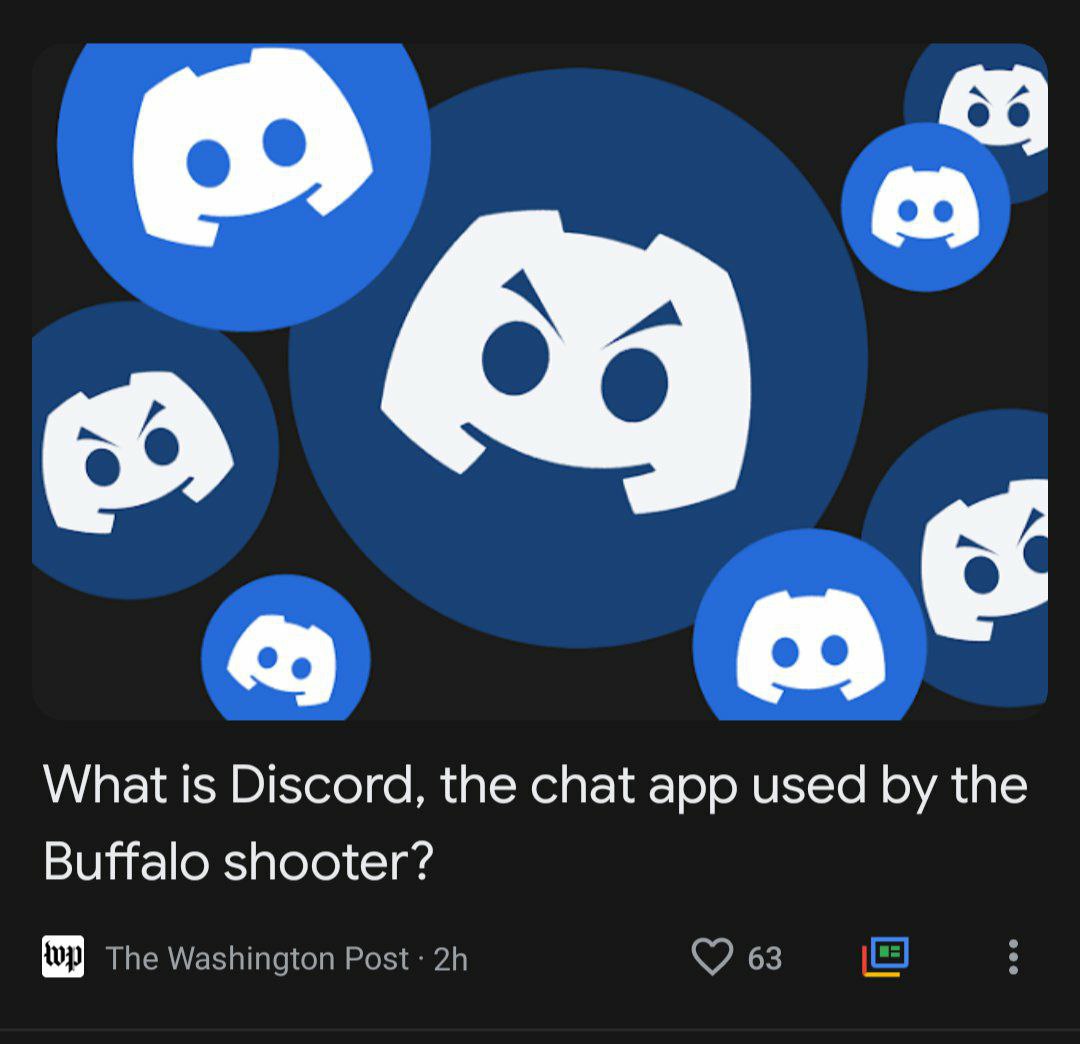Open full coverage of this story
1080x1044 pixels.
(x=886, y=957)
